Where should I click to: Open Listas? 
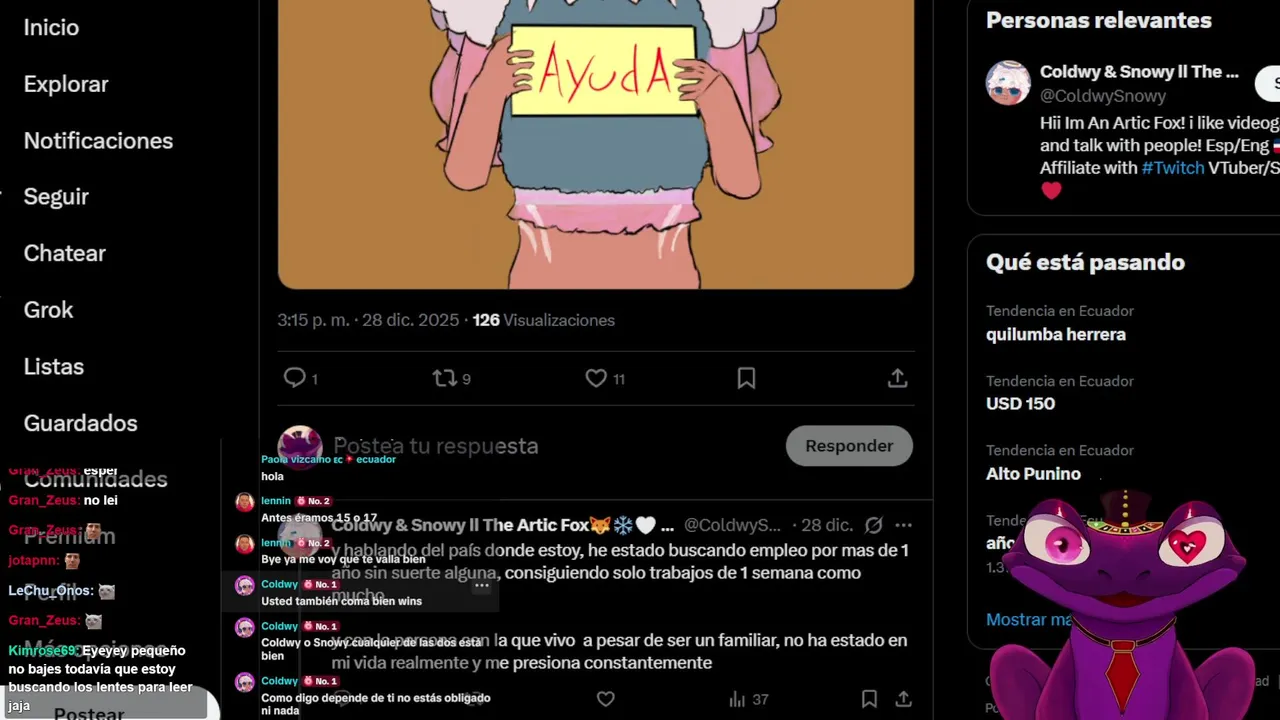(x=54, y=367)
